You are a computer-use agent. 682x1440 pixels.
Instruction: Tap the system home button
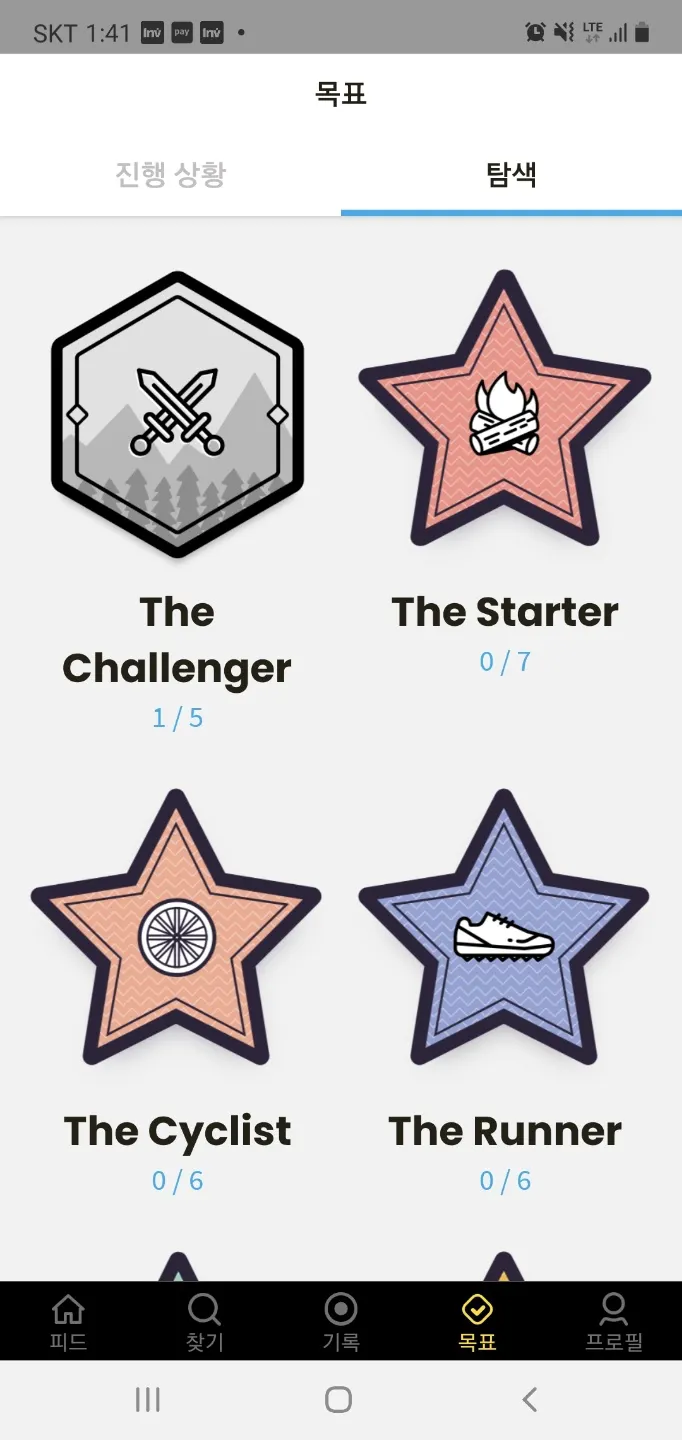point(339,1400)
